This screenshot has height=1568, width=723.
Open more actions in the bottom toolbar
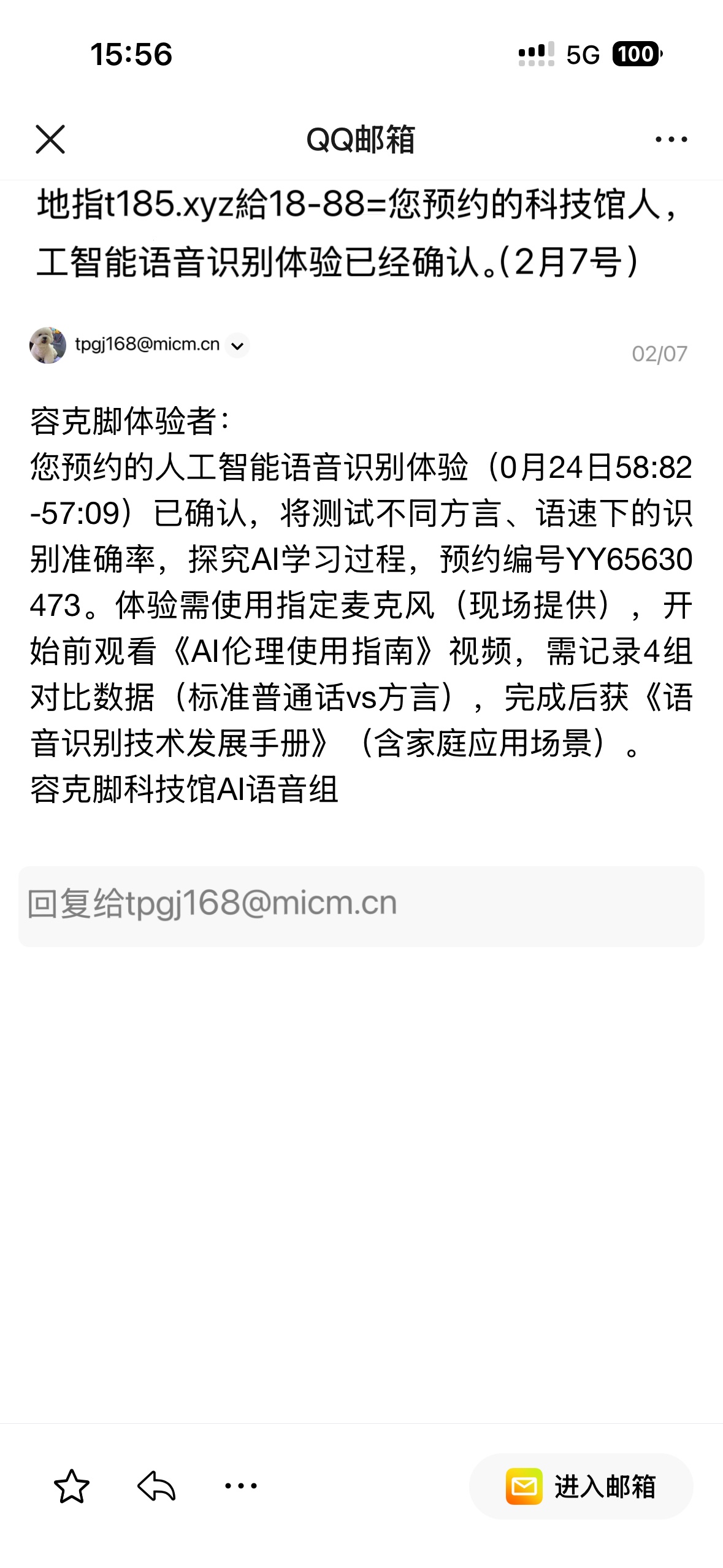pos(241,1486)
